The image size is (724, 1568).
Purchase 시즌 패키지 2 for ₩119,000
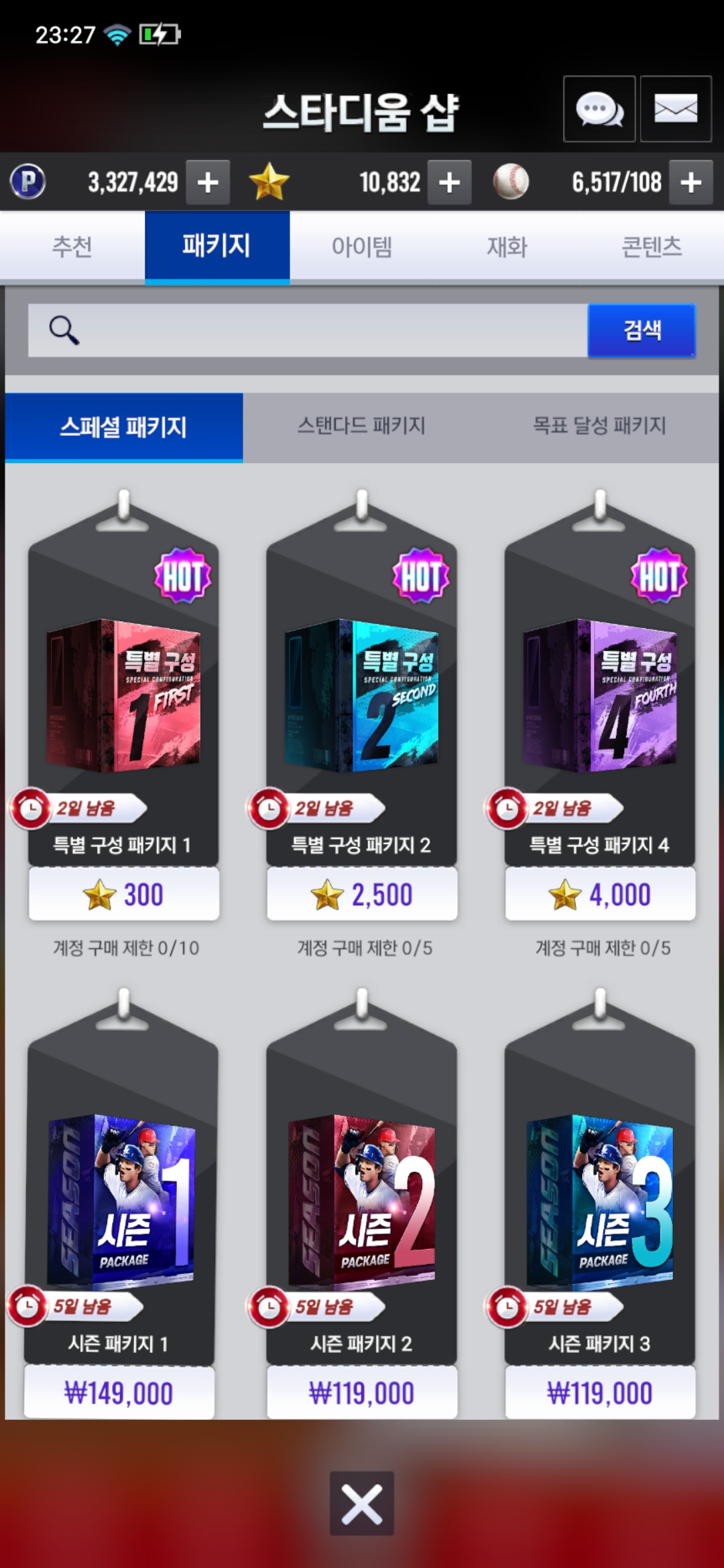pyautogui.click(x=362, y=1393)
